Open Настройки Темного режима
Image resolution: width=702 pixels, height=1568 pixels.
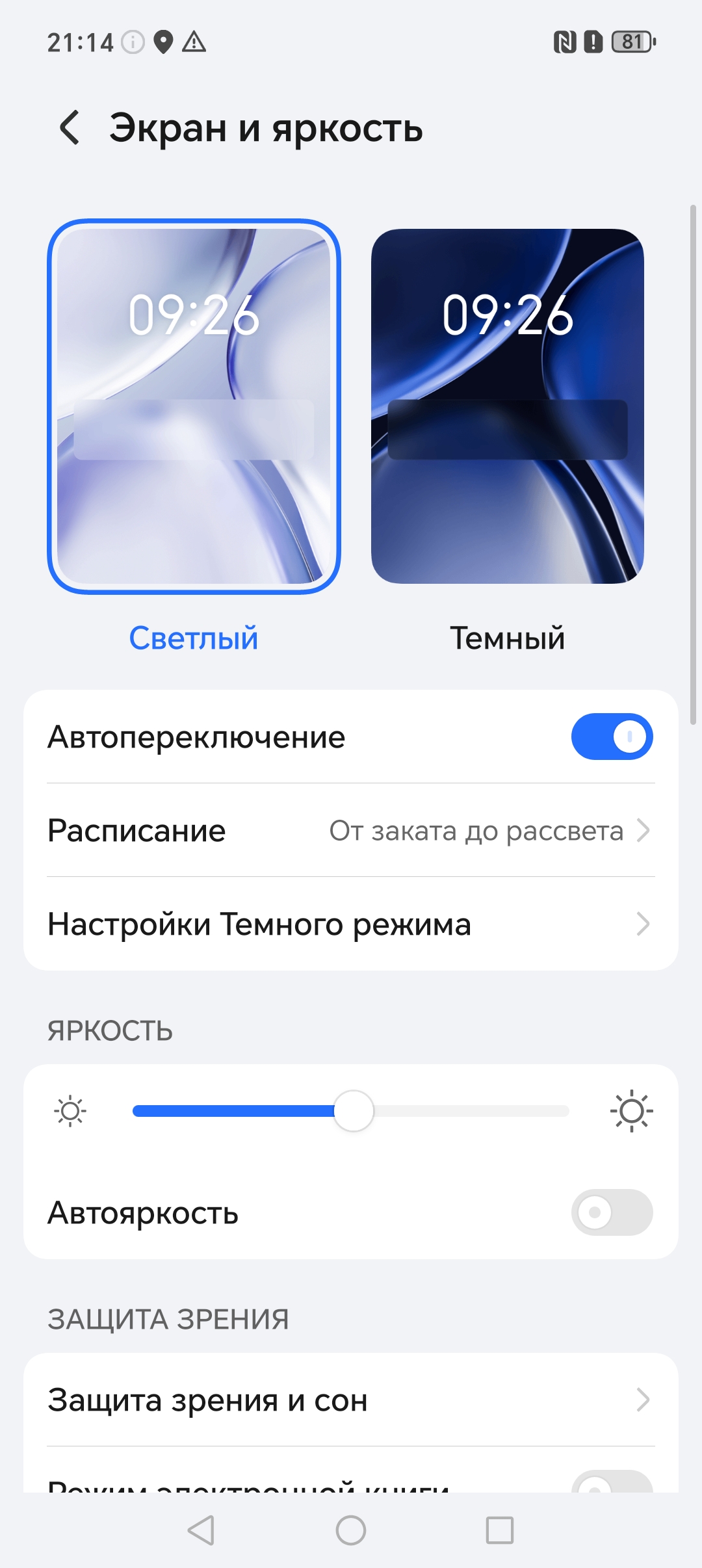click(x=351, y=924)
